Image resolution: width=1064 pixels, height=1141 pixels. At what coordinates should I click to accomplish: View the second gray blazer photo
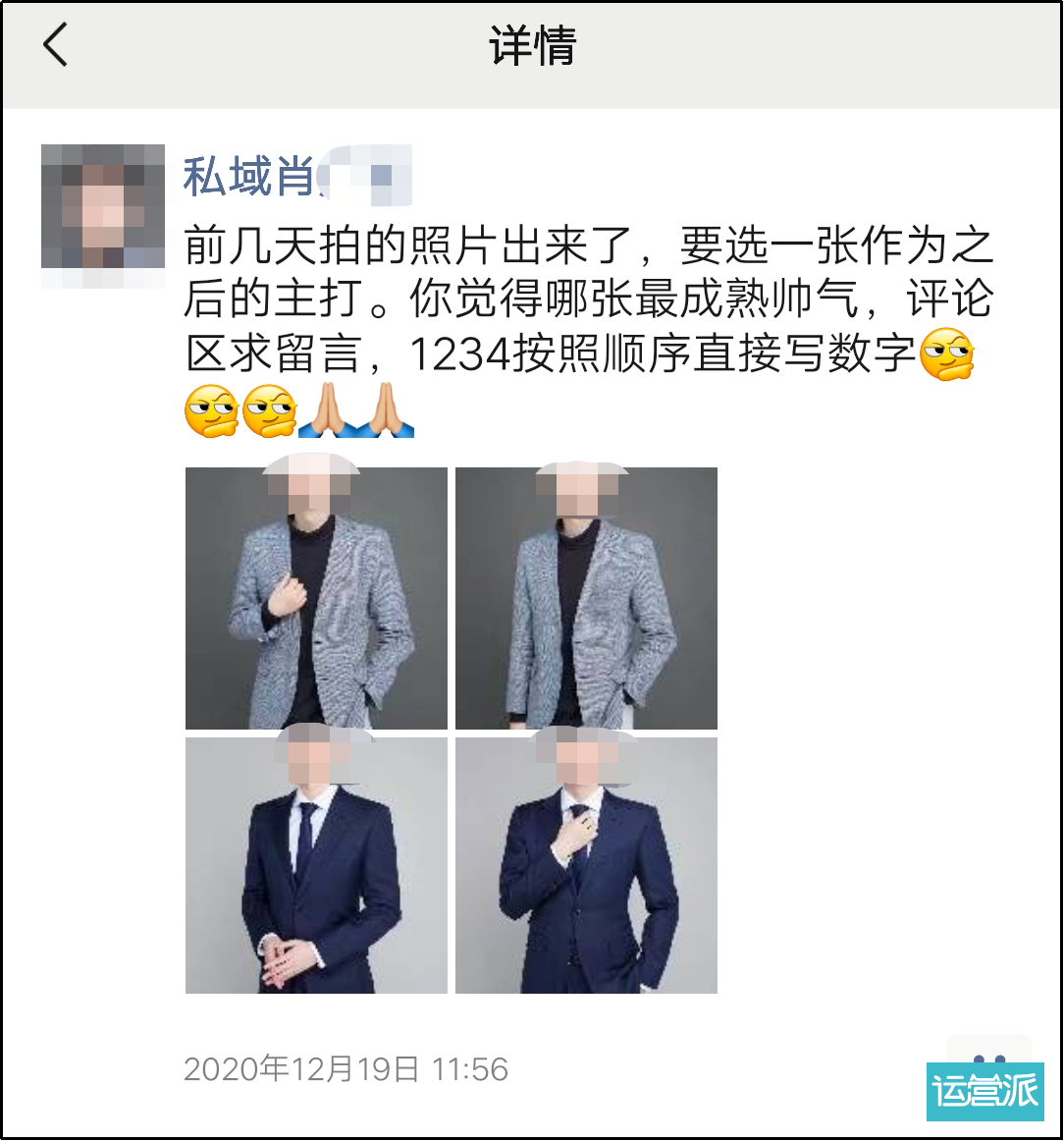coord(586,598)
